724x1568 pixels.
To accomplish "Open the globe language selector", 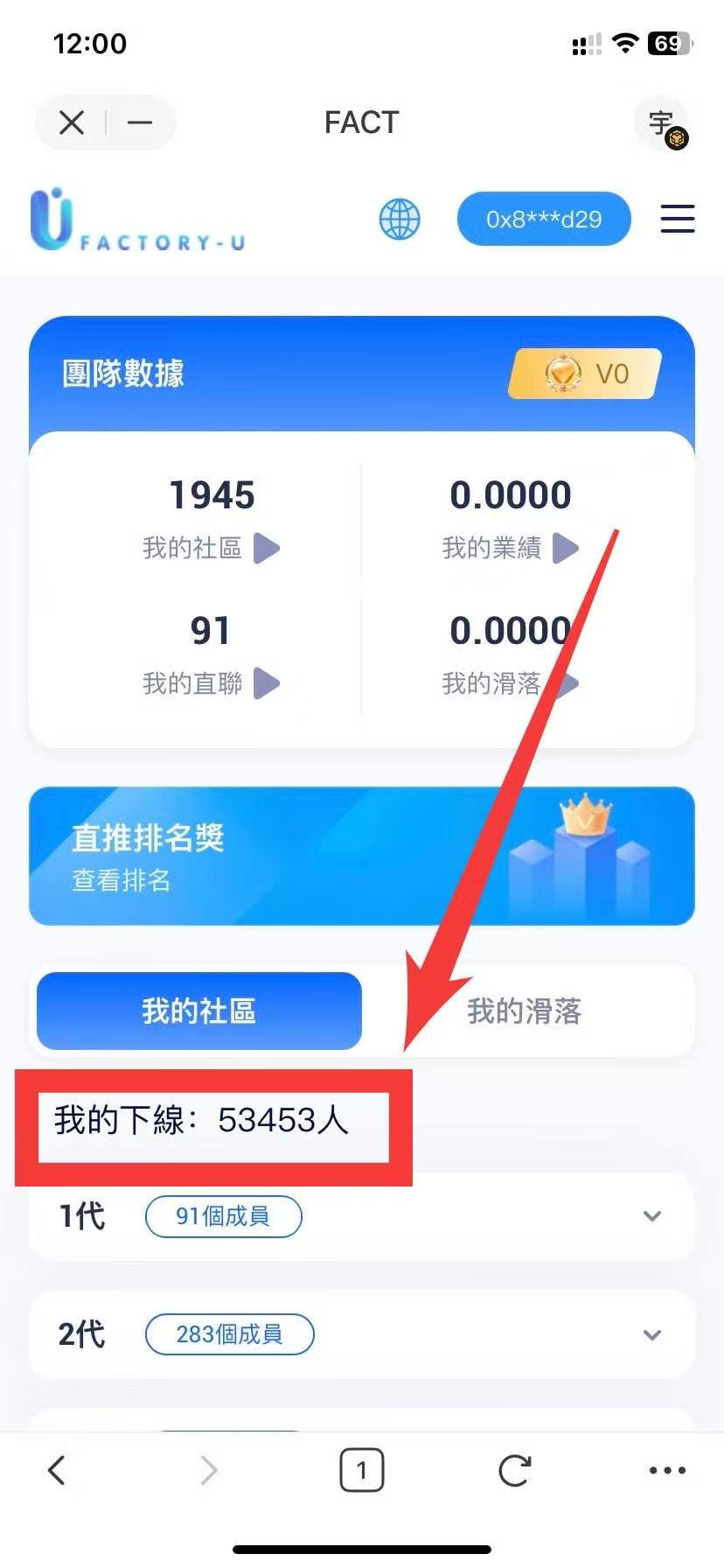I will click(x=400, y=219).
